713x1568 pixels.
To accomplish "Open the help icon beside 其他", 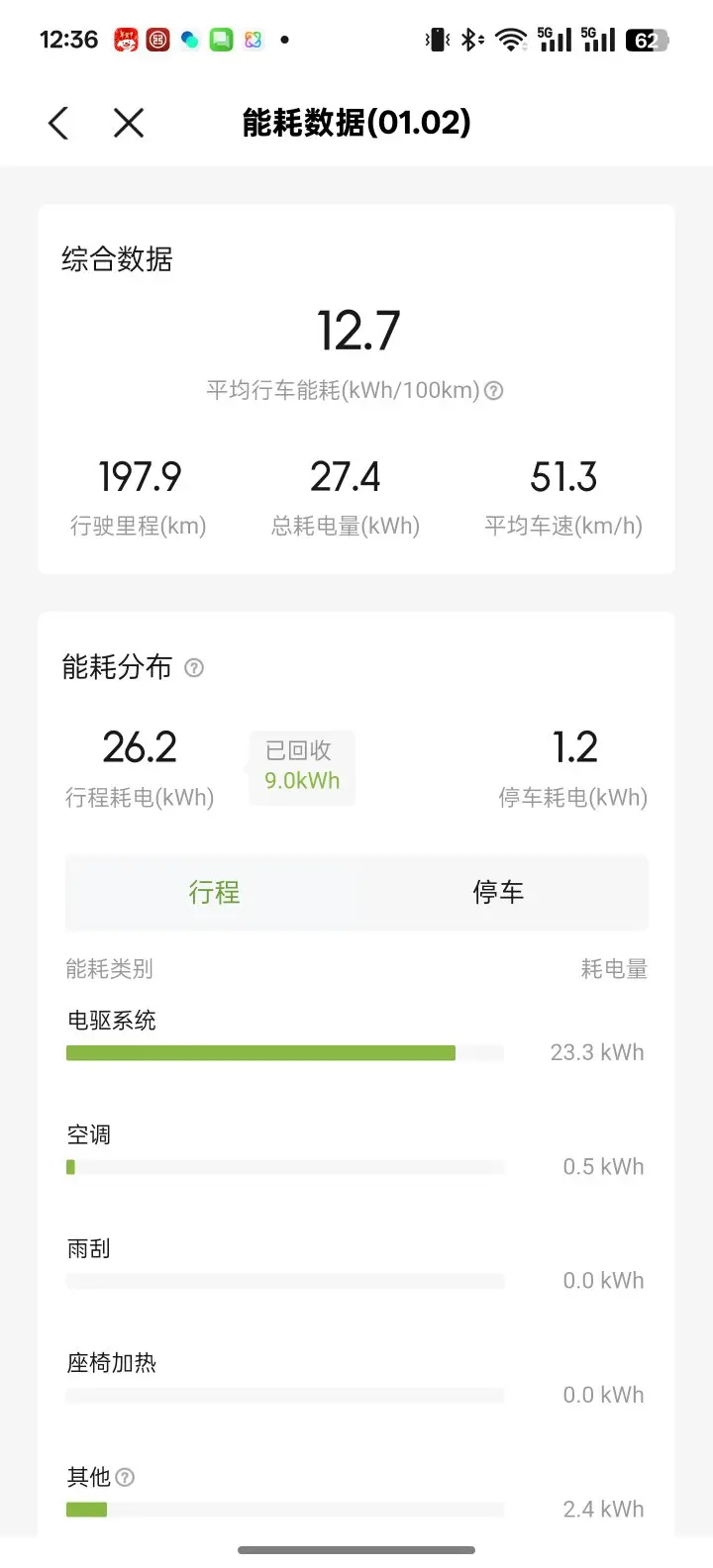I will coord(125,1478).
